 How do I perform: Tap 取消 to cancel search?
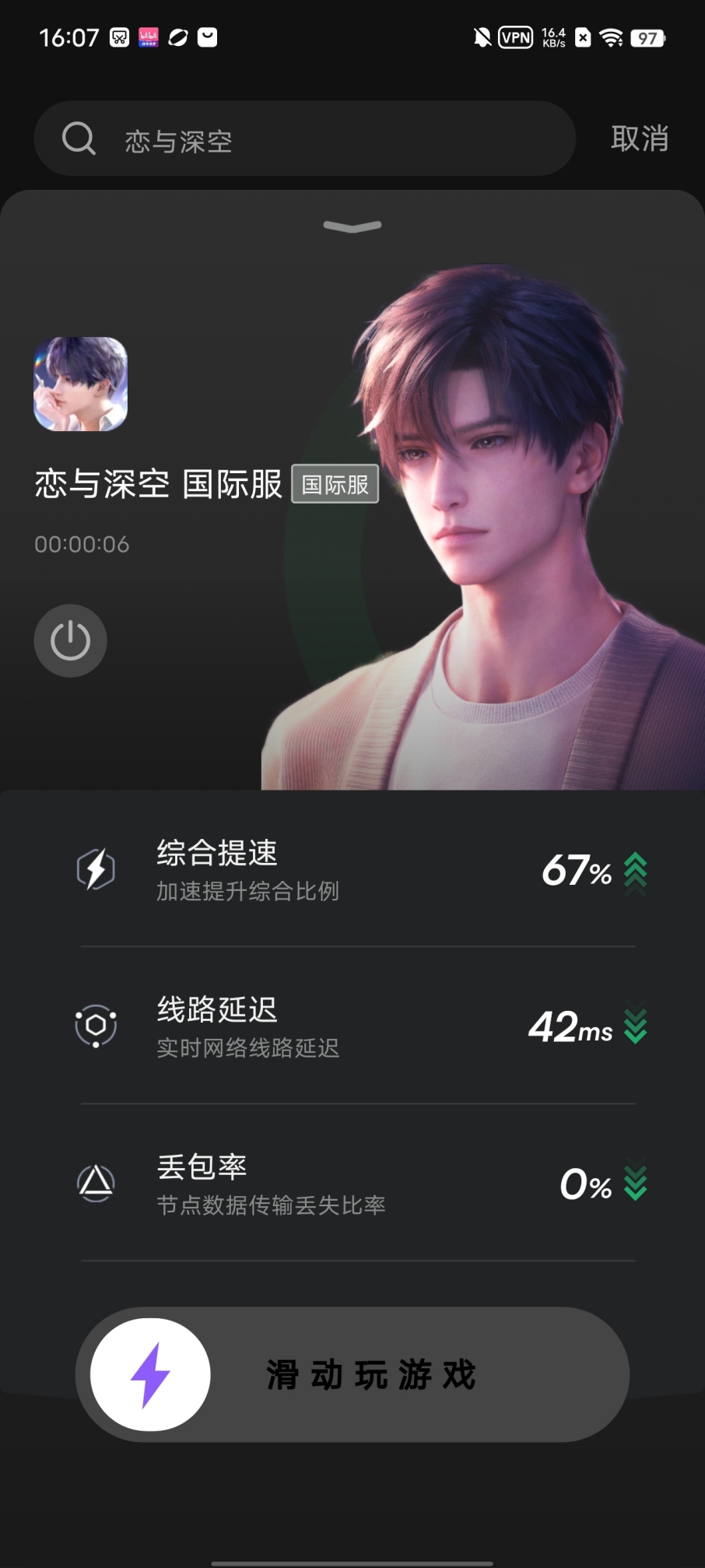[639, 139]
